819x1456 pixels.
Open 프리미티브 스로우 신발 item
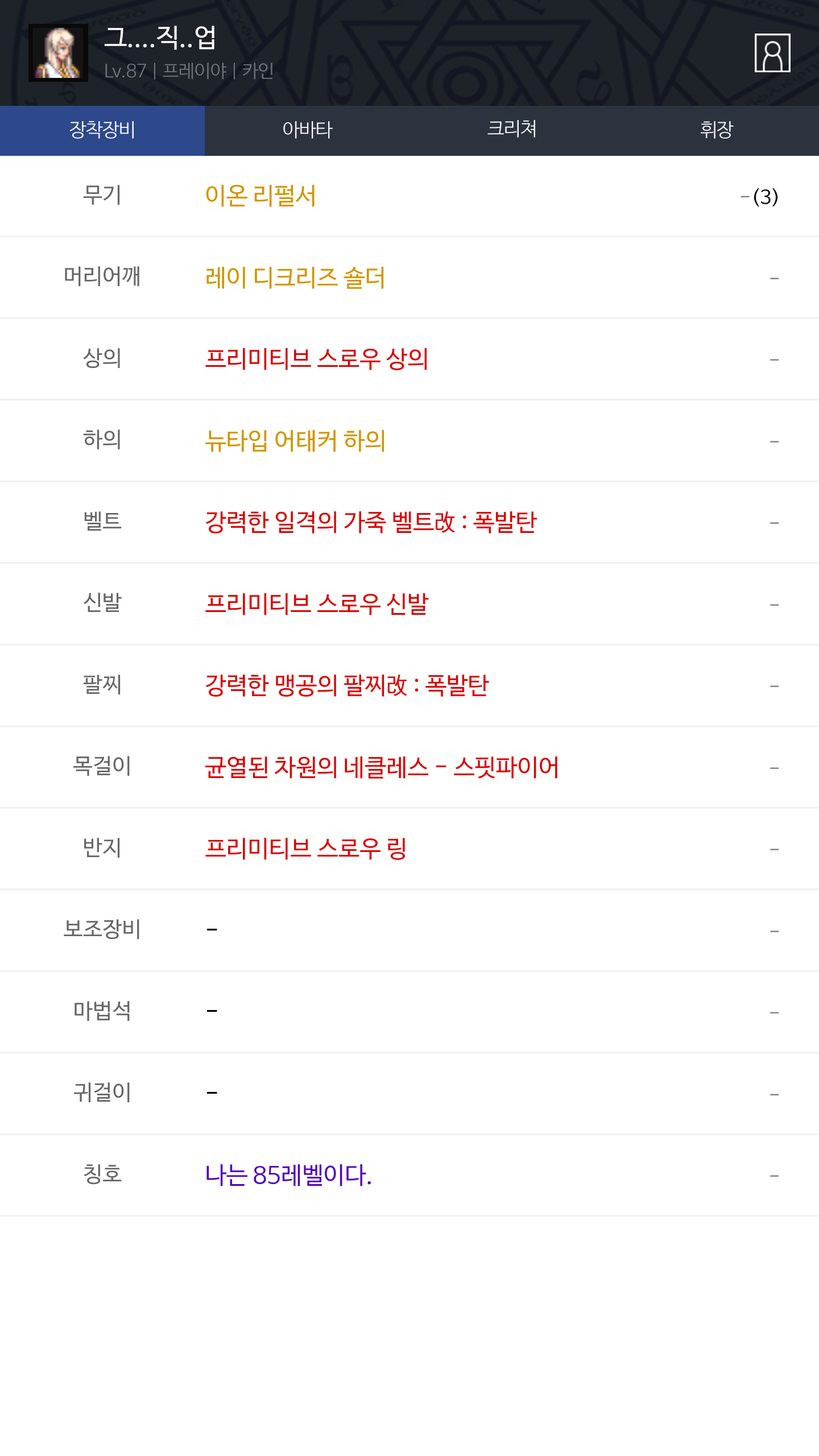316,604
